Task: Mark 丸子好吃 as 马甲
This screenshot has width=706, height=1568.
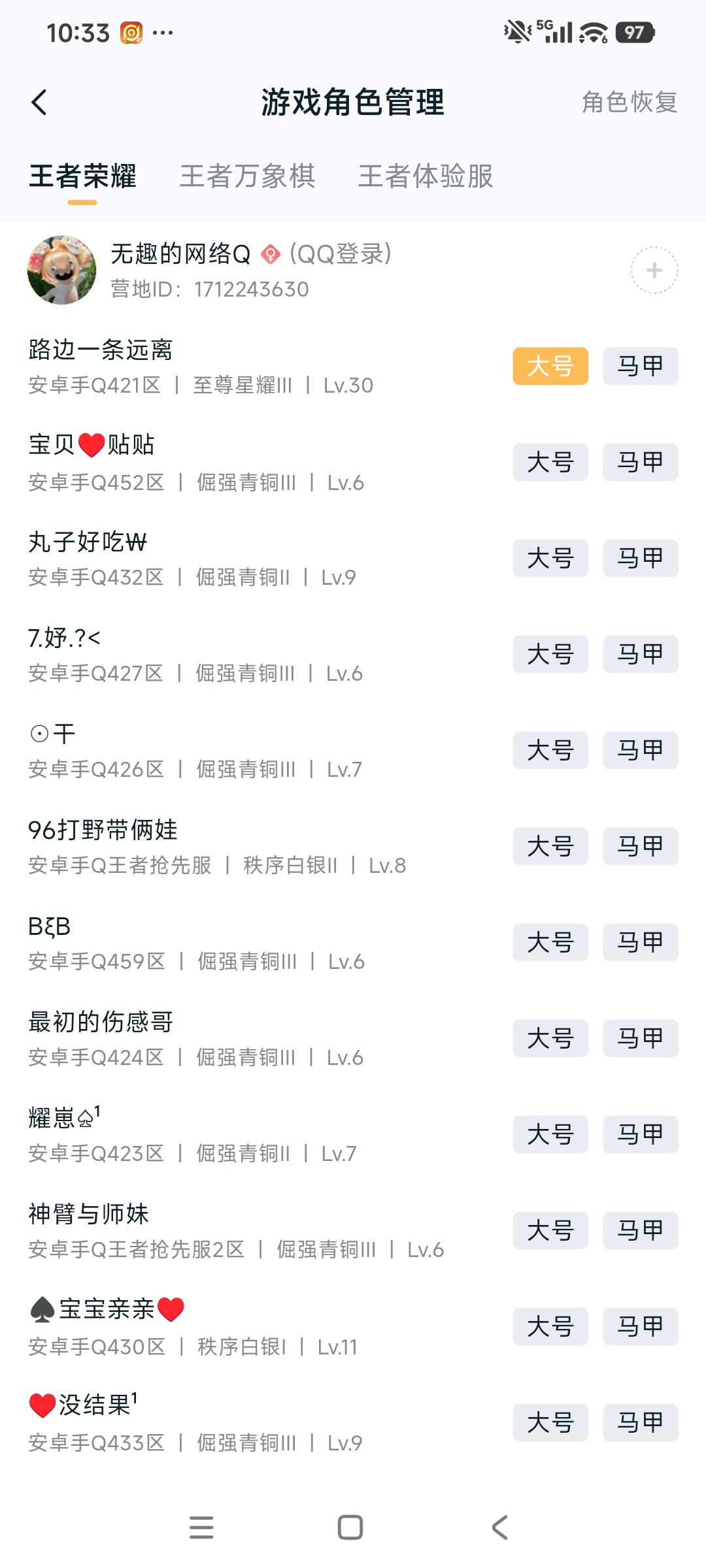Action: pos(640,558)
